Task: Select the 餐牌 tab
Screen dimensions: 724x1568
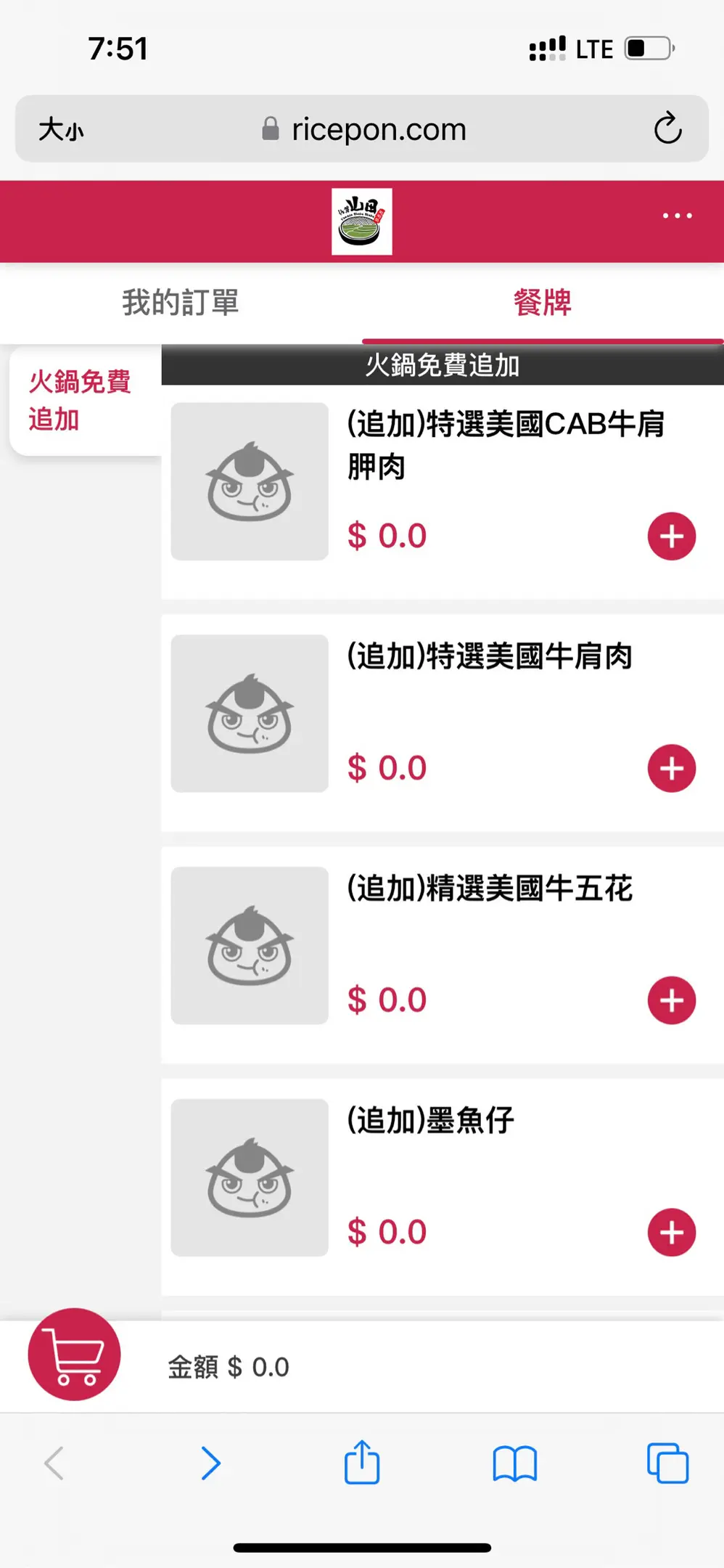Action: tap(542, 302)
